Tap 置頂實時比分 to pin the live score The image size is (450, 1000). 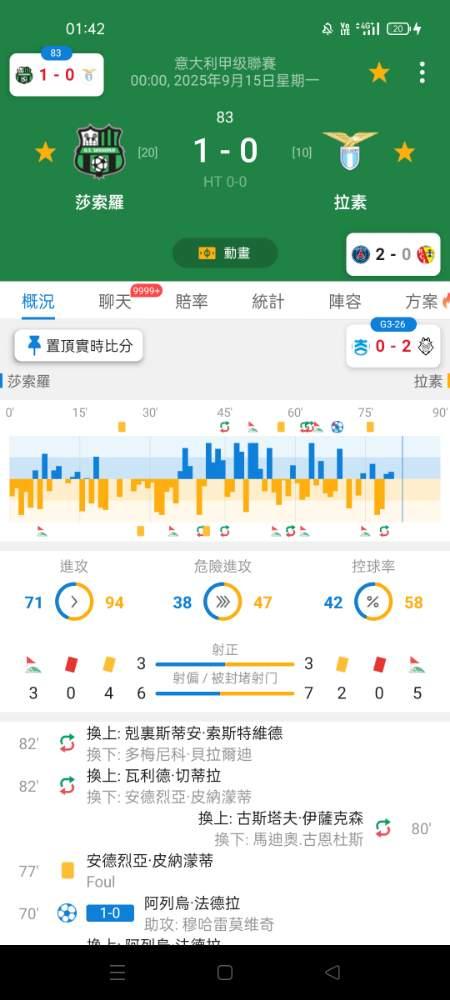point(79,346)
